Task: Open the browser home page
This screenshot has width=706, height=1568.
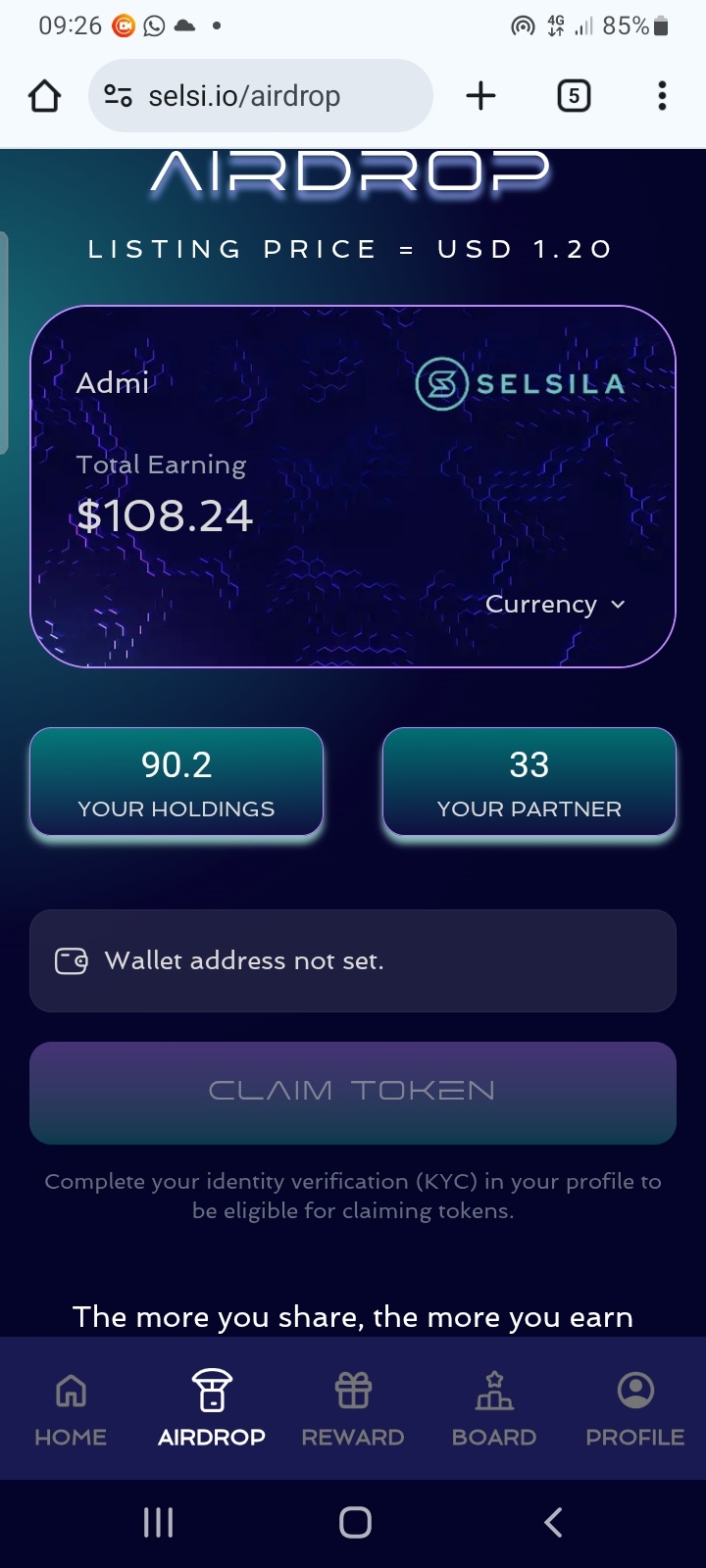Action: 45,96
